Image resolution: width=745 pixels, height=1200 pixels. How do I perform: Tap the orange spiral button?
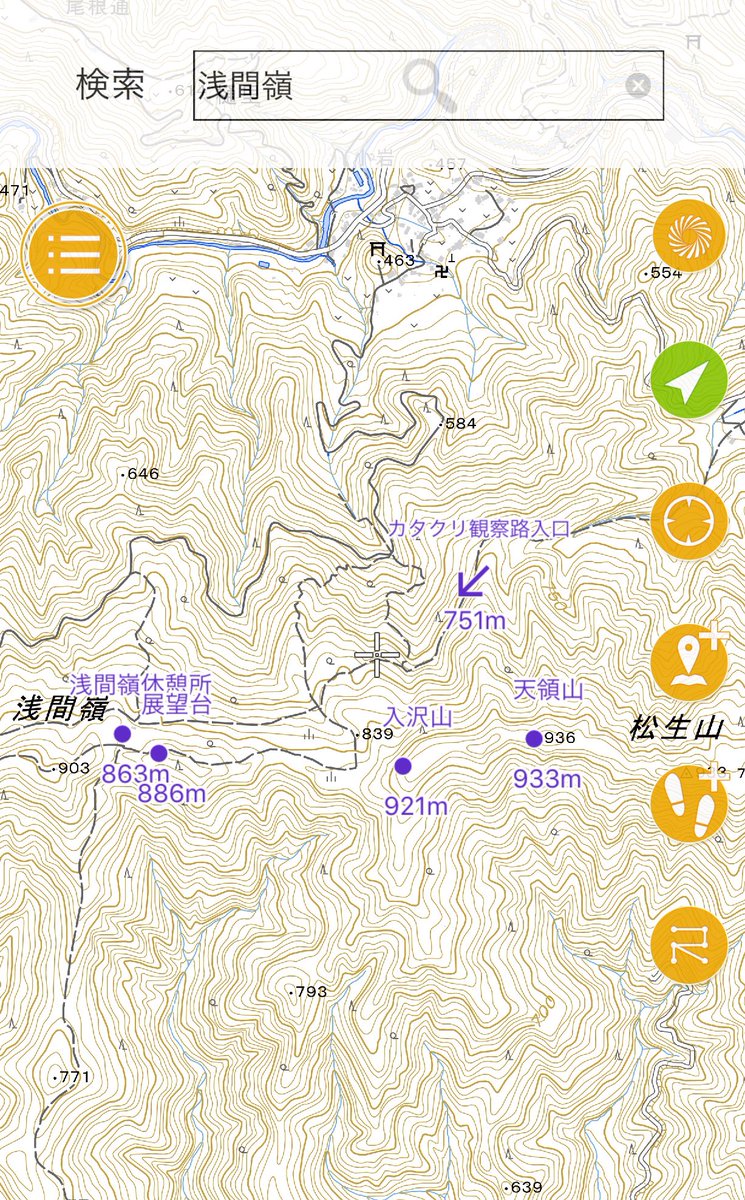689,236
